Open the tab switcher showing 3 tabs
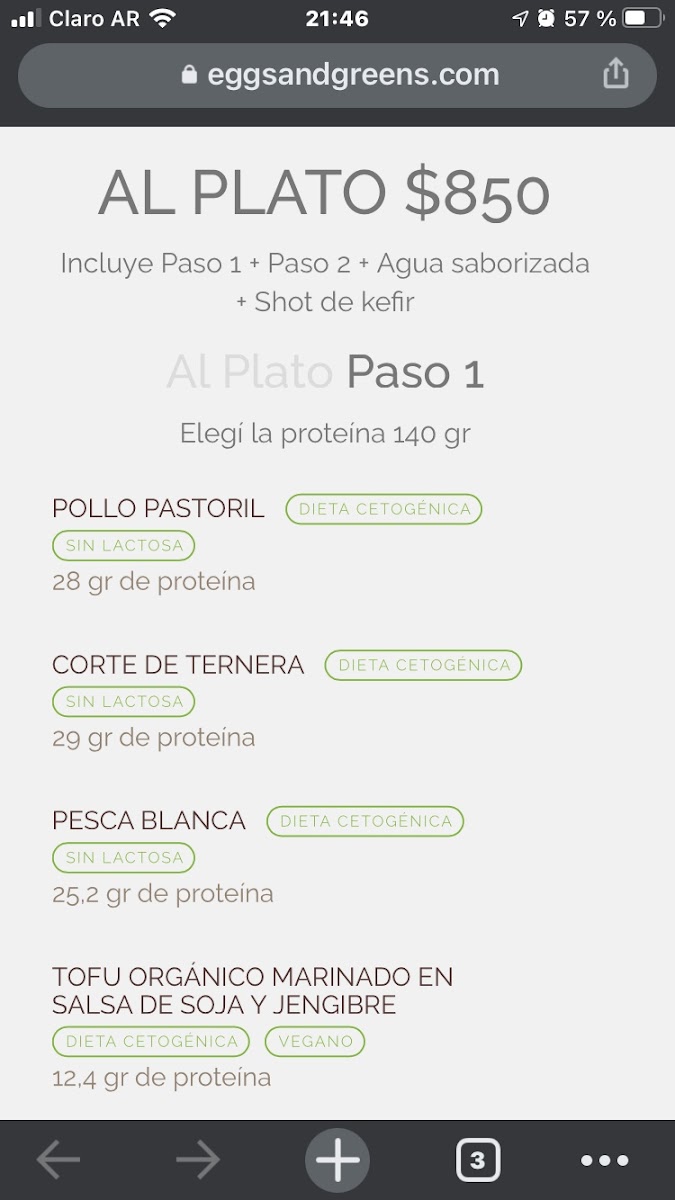The image size is (675, 1200). pos(477,1160)
